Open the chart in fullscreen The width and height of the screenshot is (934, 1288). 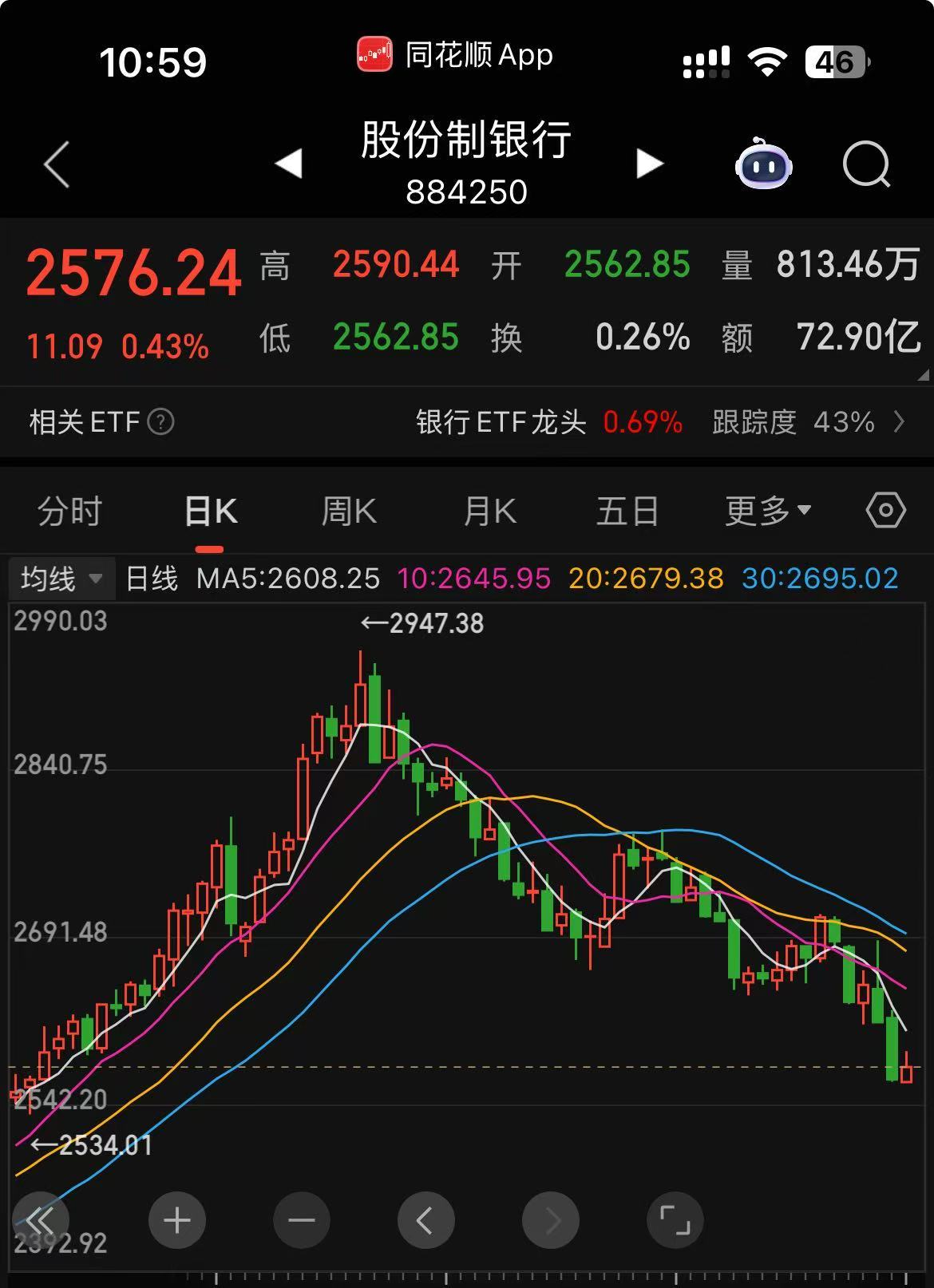pos(675,1220)
